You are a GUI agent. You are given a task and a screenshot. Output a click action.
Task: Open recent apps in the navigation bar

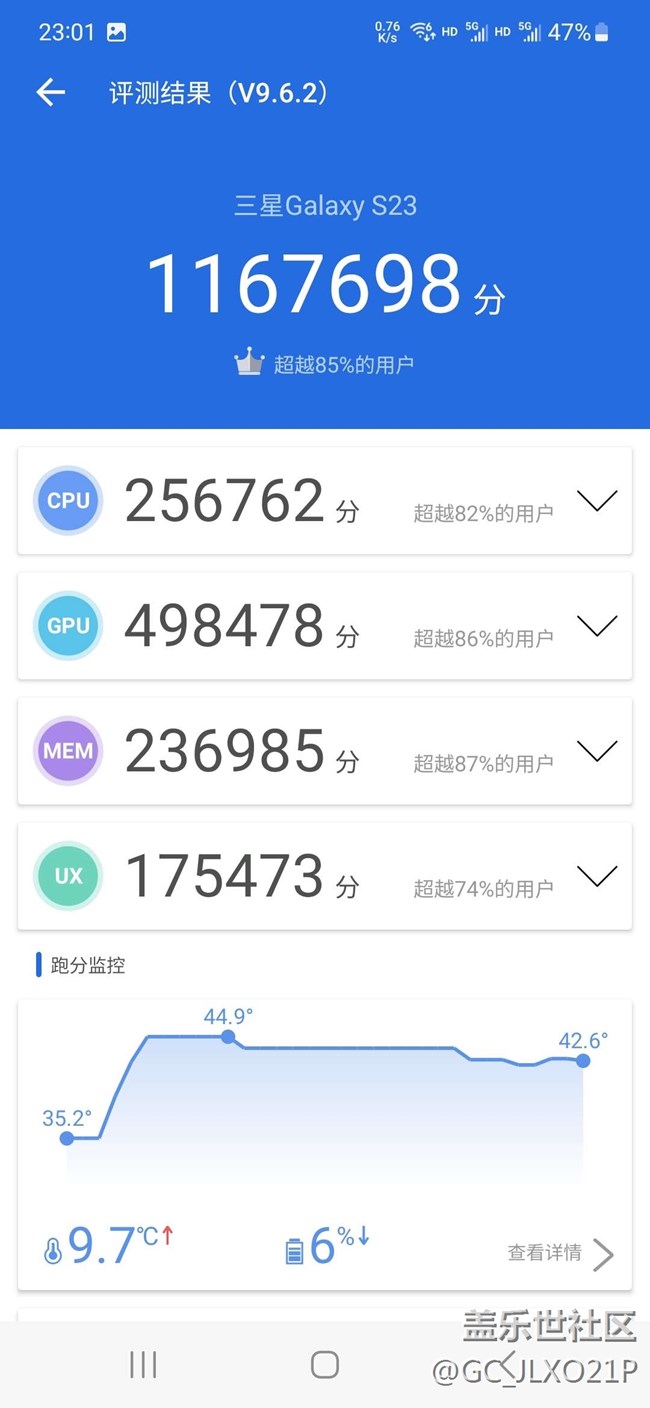pos(143,1365)
